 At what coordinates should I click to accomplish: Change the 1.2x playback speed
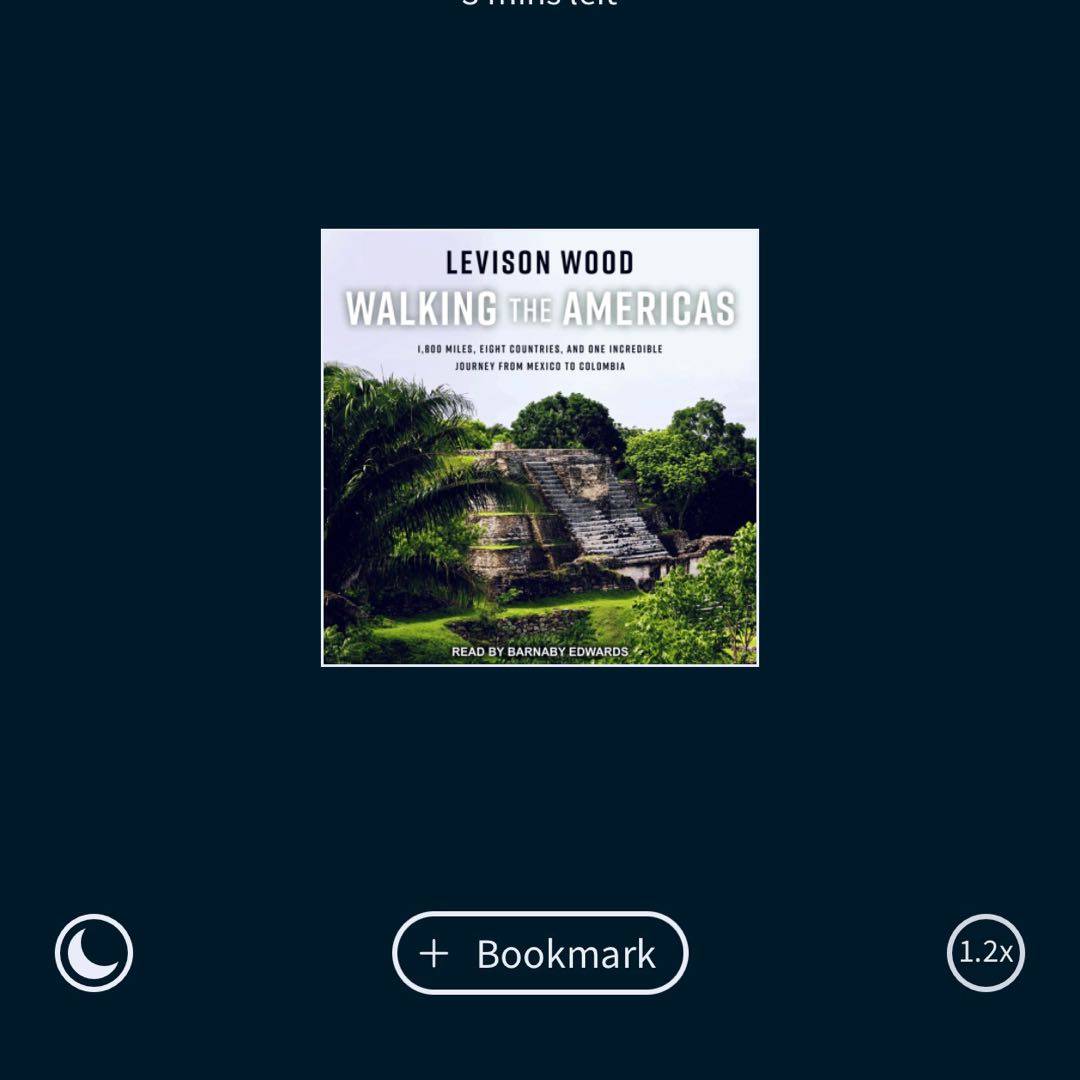click(x=985, y=953)
